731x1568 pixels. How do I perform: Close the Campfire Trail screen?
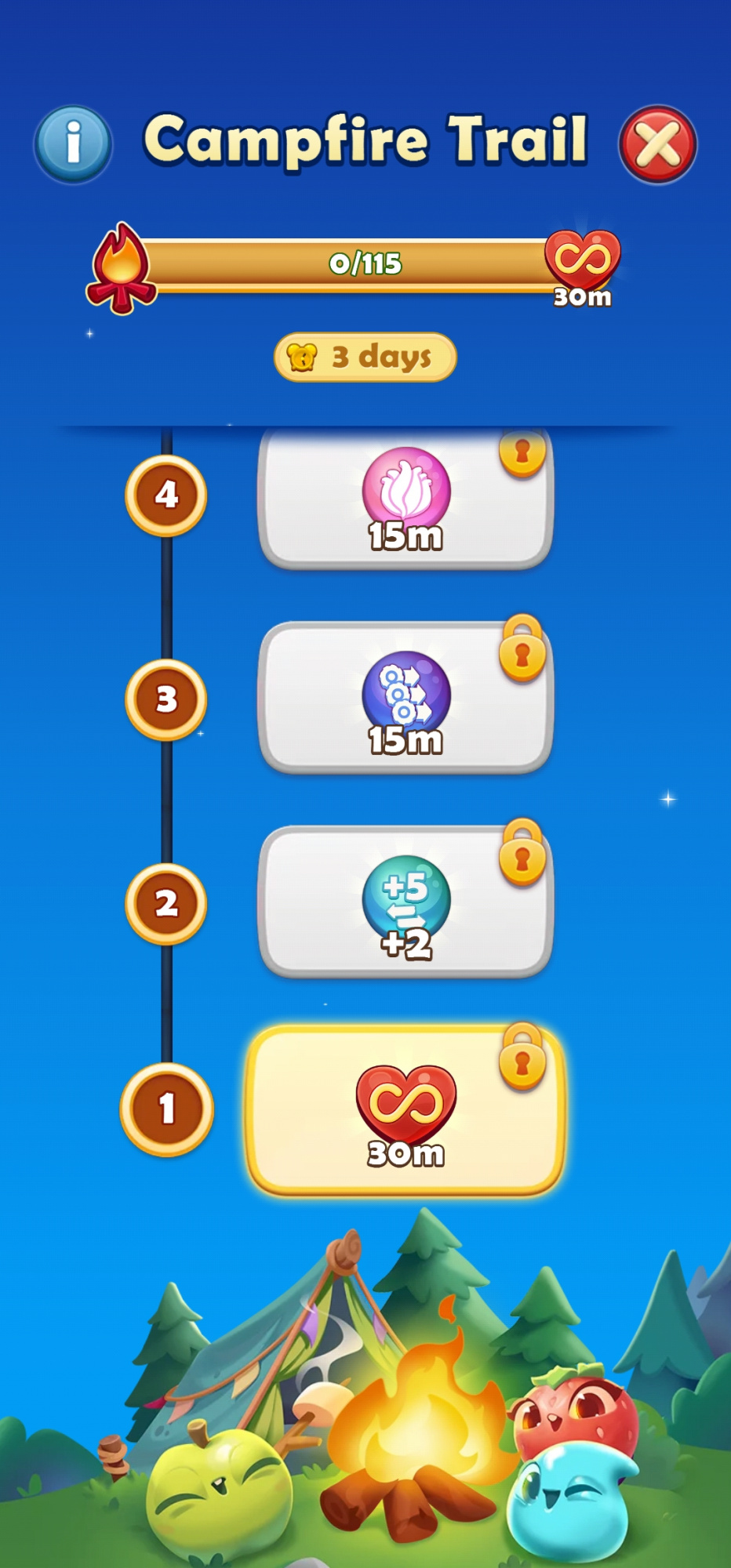point(657,145)
